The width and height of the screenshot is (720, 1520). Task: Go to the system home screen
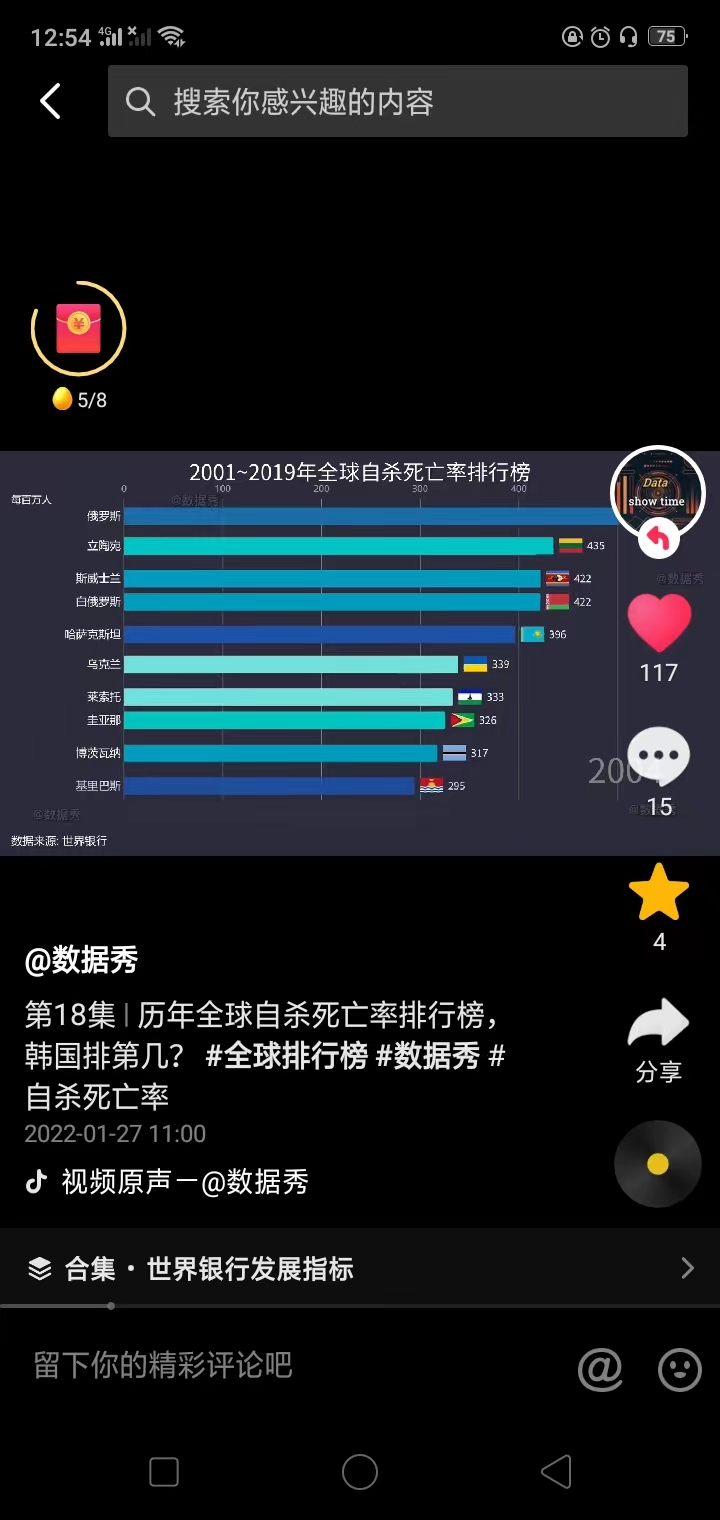click(x=360, y=1472)
